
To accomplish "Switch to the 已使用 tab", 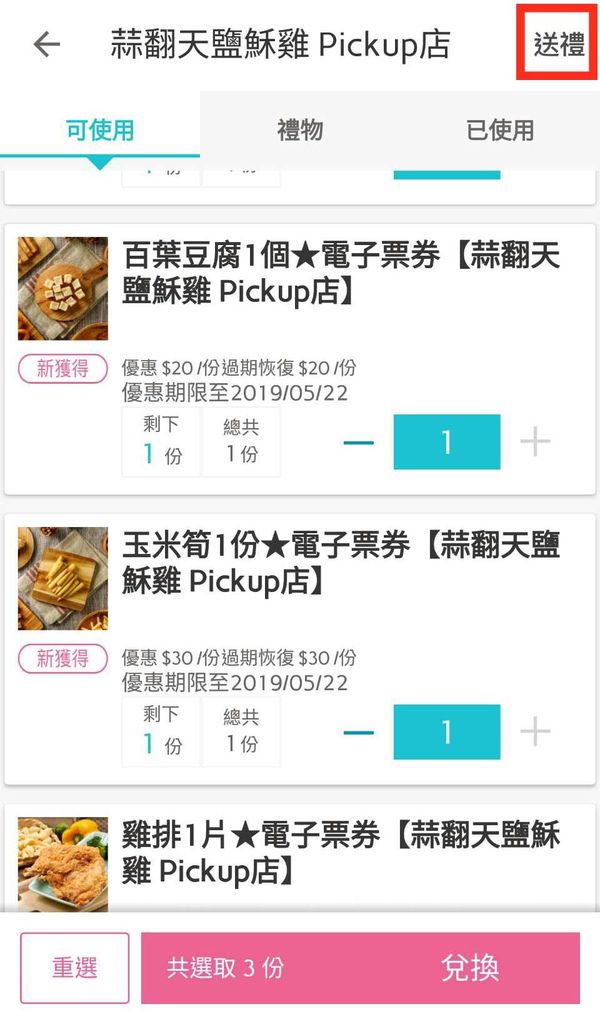I will tap(499, 130).
